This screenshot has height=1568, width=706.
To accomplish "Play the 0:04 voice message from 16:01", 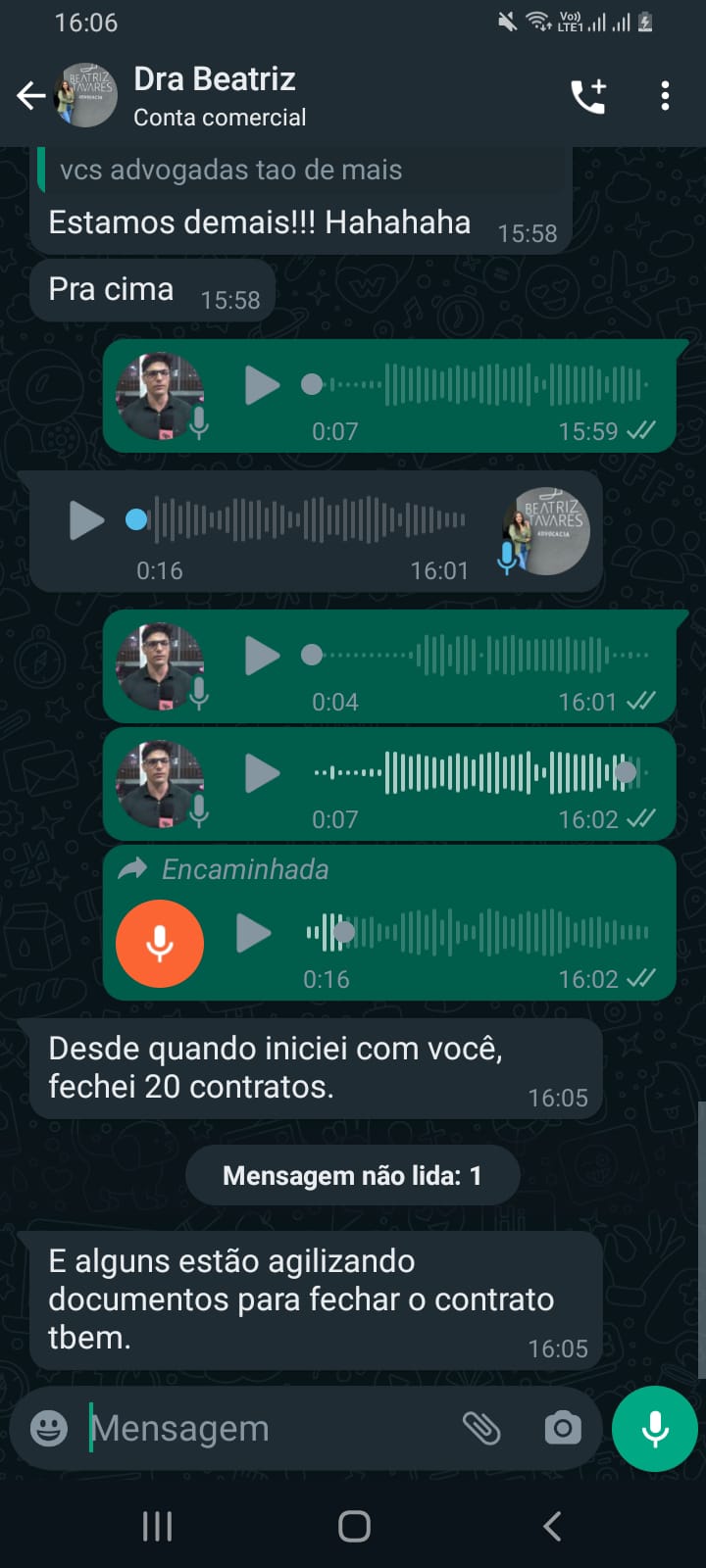I will point(262,656).
